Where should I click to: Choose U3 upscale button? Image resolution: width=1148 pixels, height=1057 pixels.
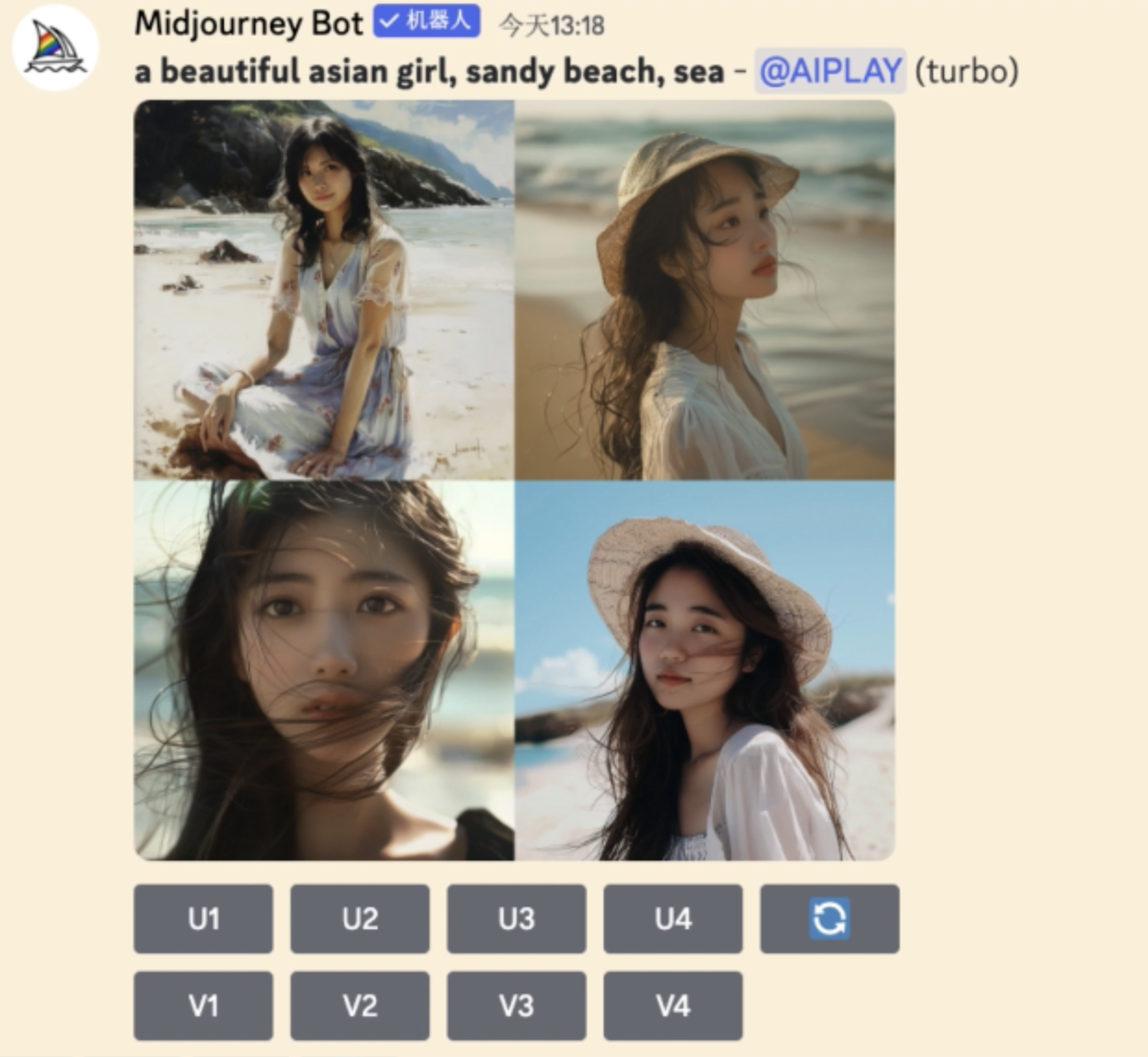click(516, 918)
